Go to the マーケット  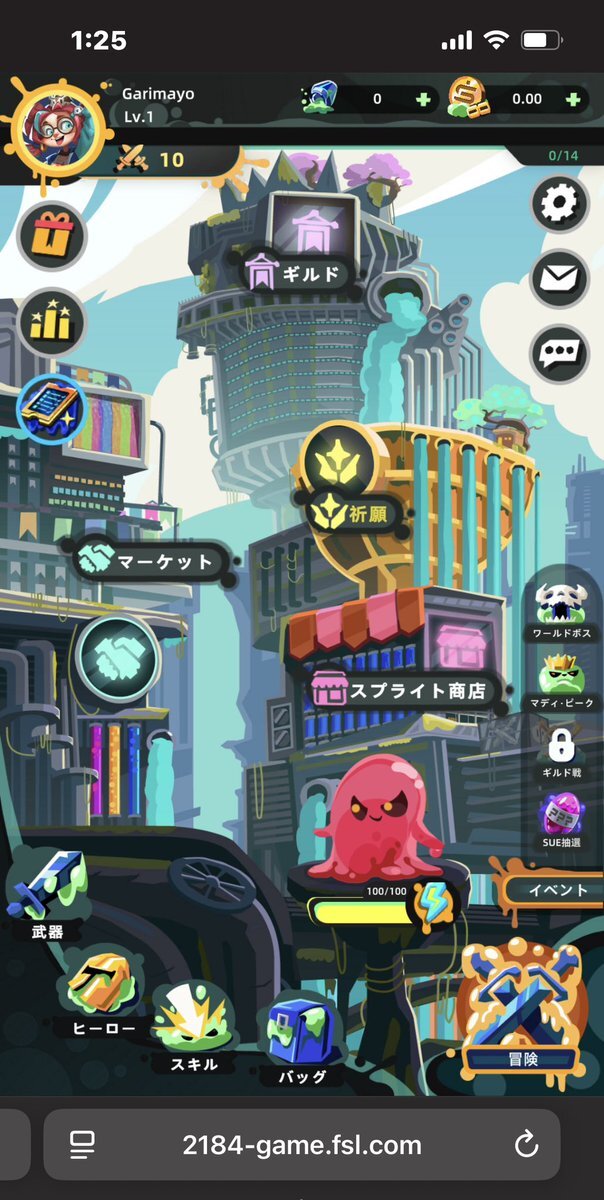(x=148, y=561)
